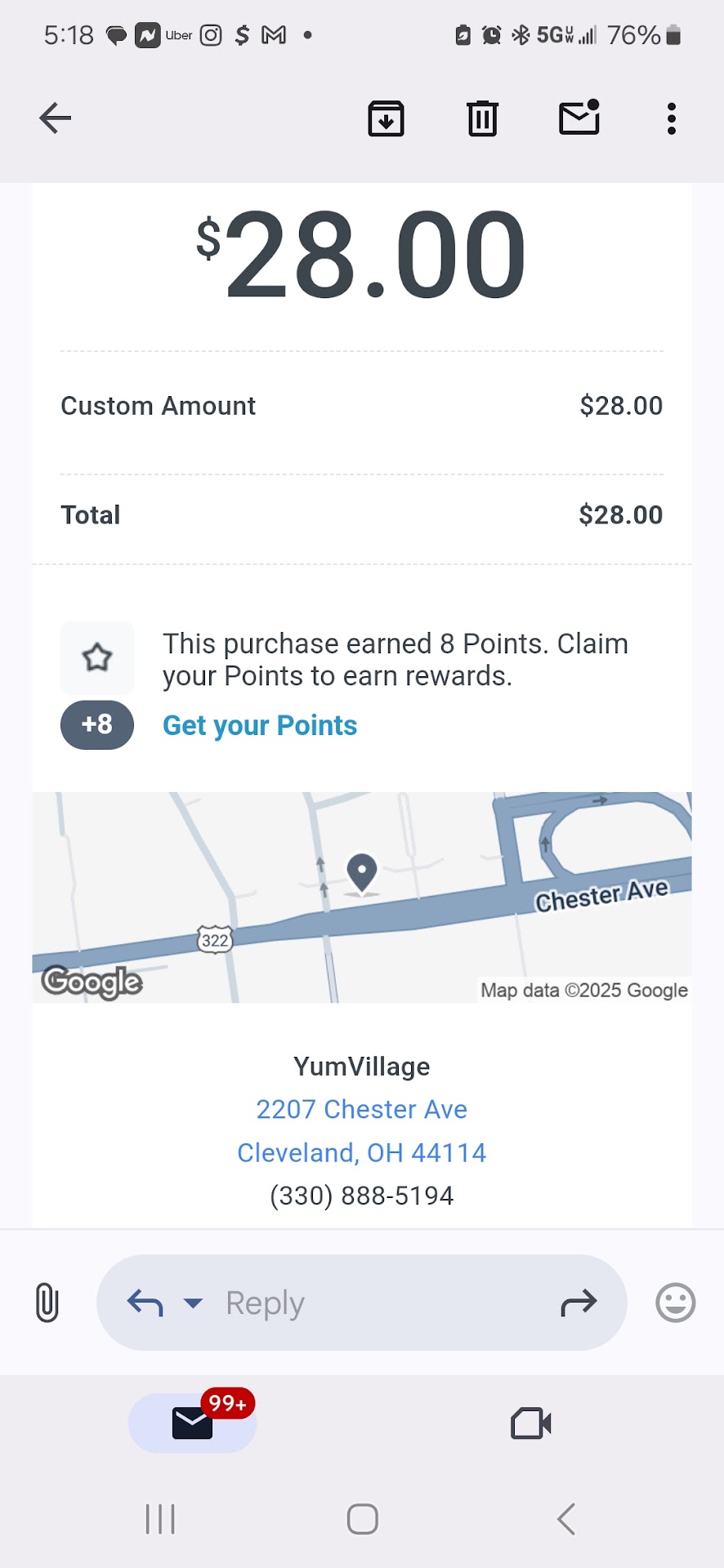Go to the system home screen
The height and width of the screenshot is (1568, 724).
(362, 1519)
